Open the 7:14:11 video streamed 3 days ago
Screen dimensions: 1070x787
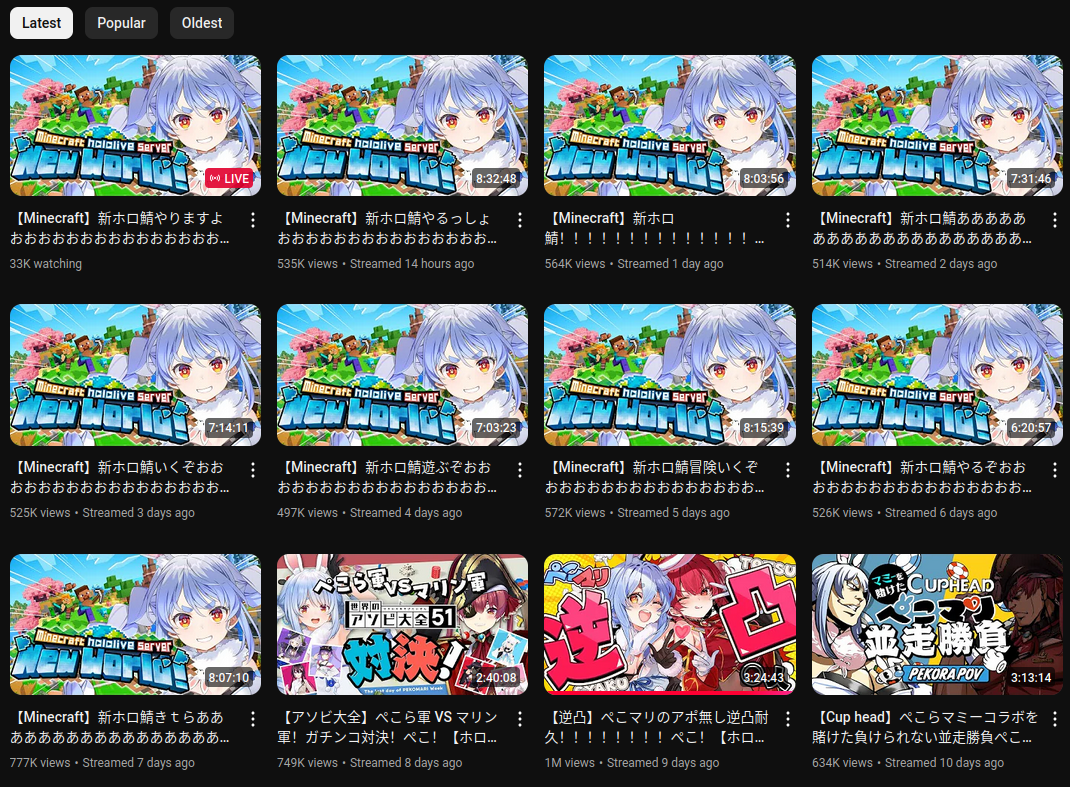[x=135, y=374]
